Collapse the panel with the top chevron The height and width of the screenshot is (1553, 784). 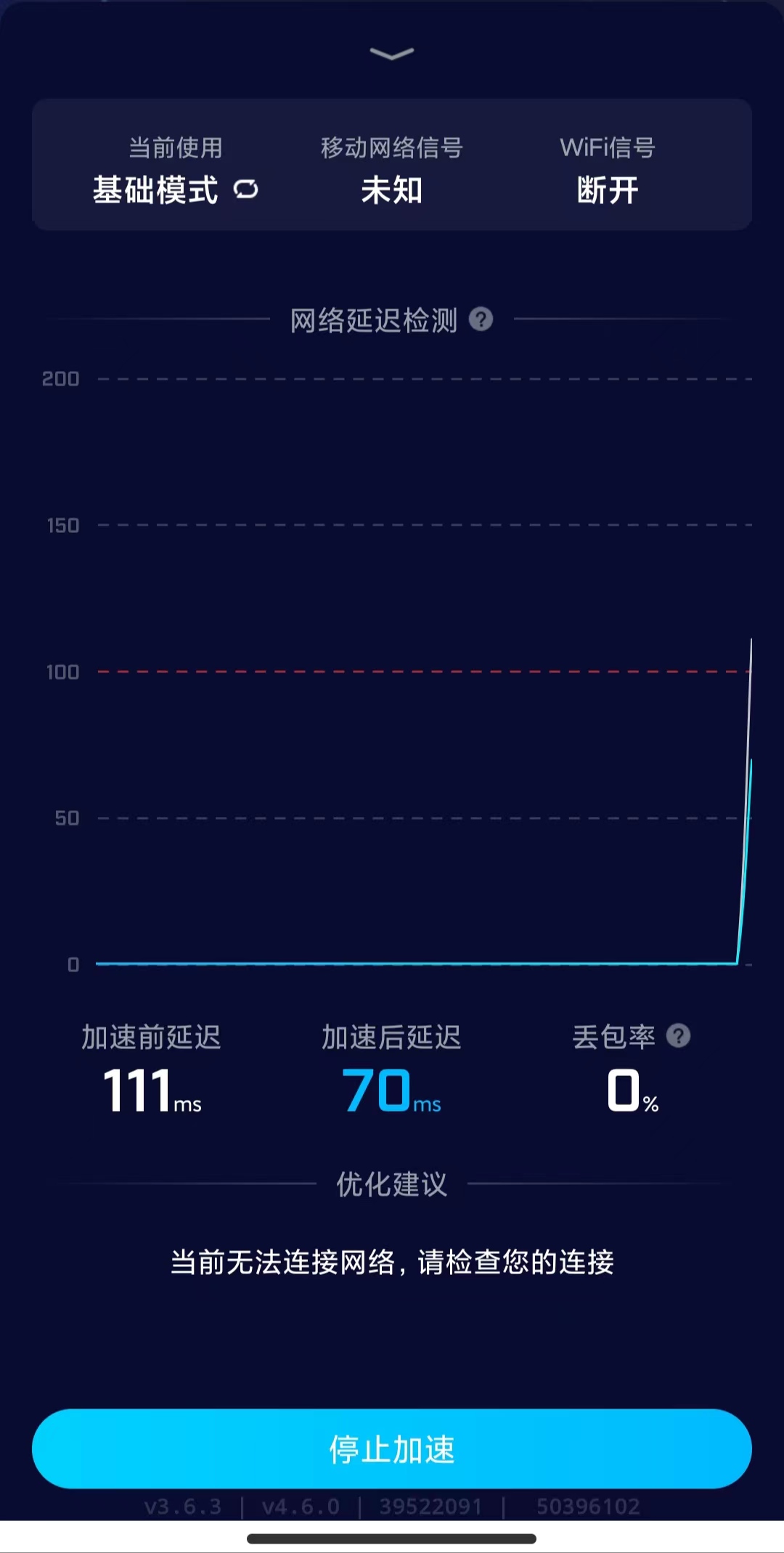coord(392,54)
